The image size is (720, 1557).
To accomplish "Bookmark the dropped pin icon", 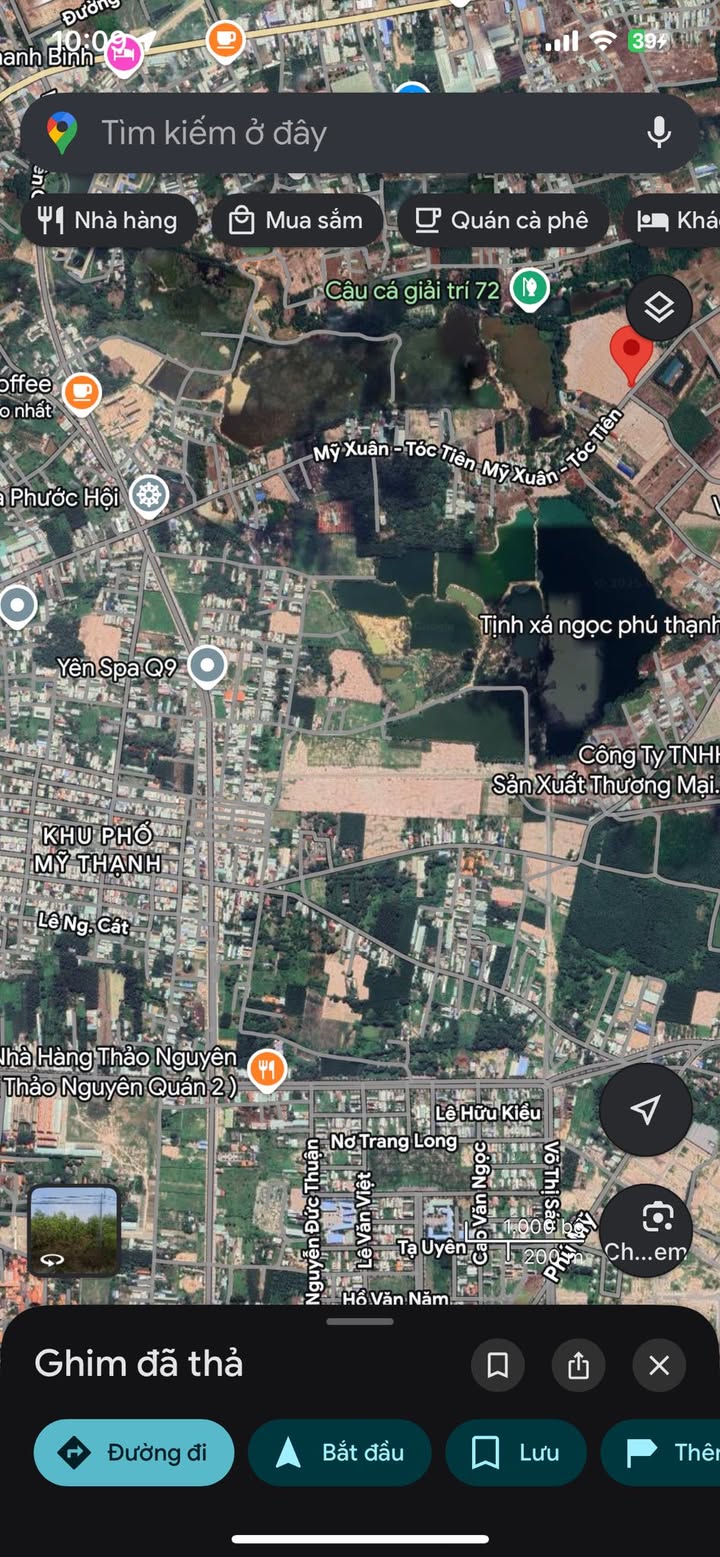I will (x=497, y=1365).
